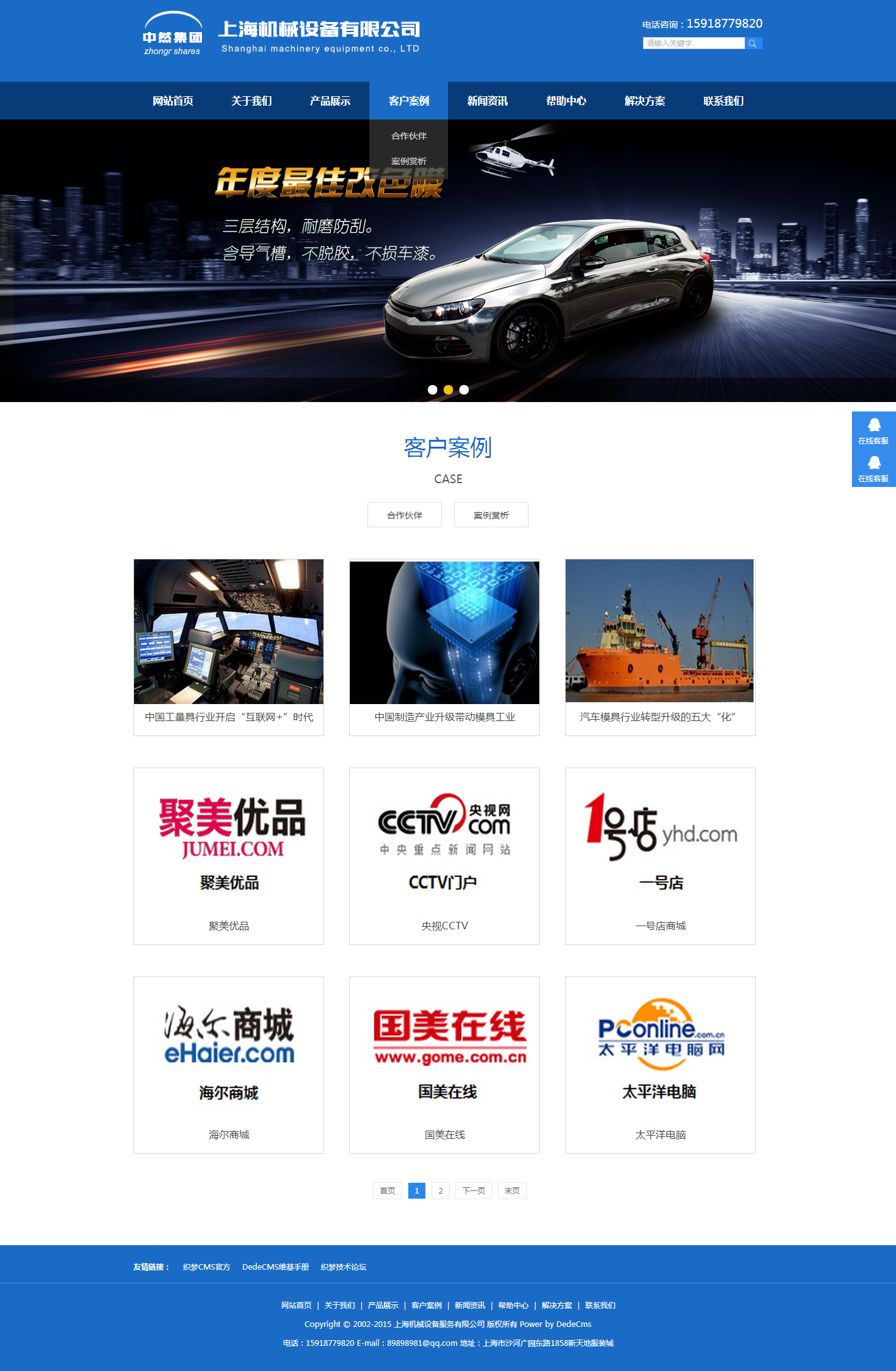Go to page 2 of the case list
This screenshot has height=1371, width=896.
tap(440, 1190)
